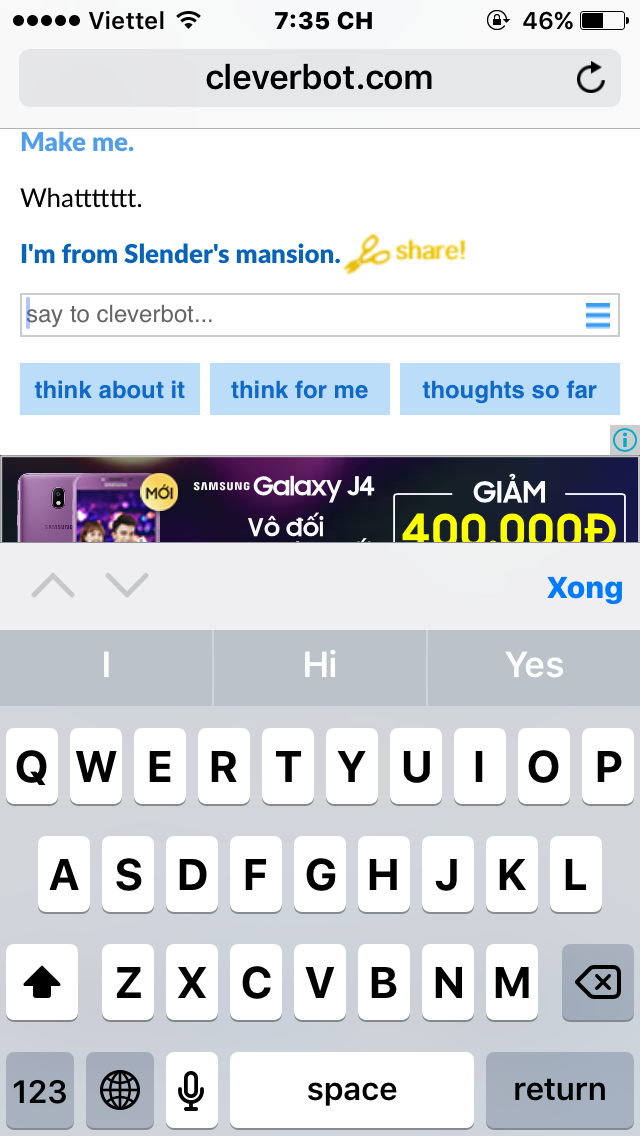The image size is (640, 1136).
Task: Tap Xong to dismiss keyboard
Action: tap(584, 588)
